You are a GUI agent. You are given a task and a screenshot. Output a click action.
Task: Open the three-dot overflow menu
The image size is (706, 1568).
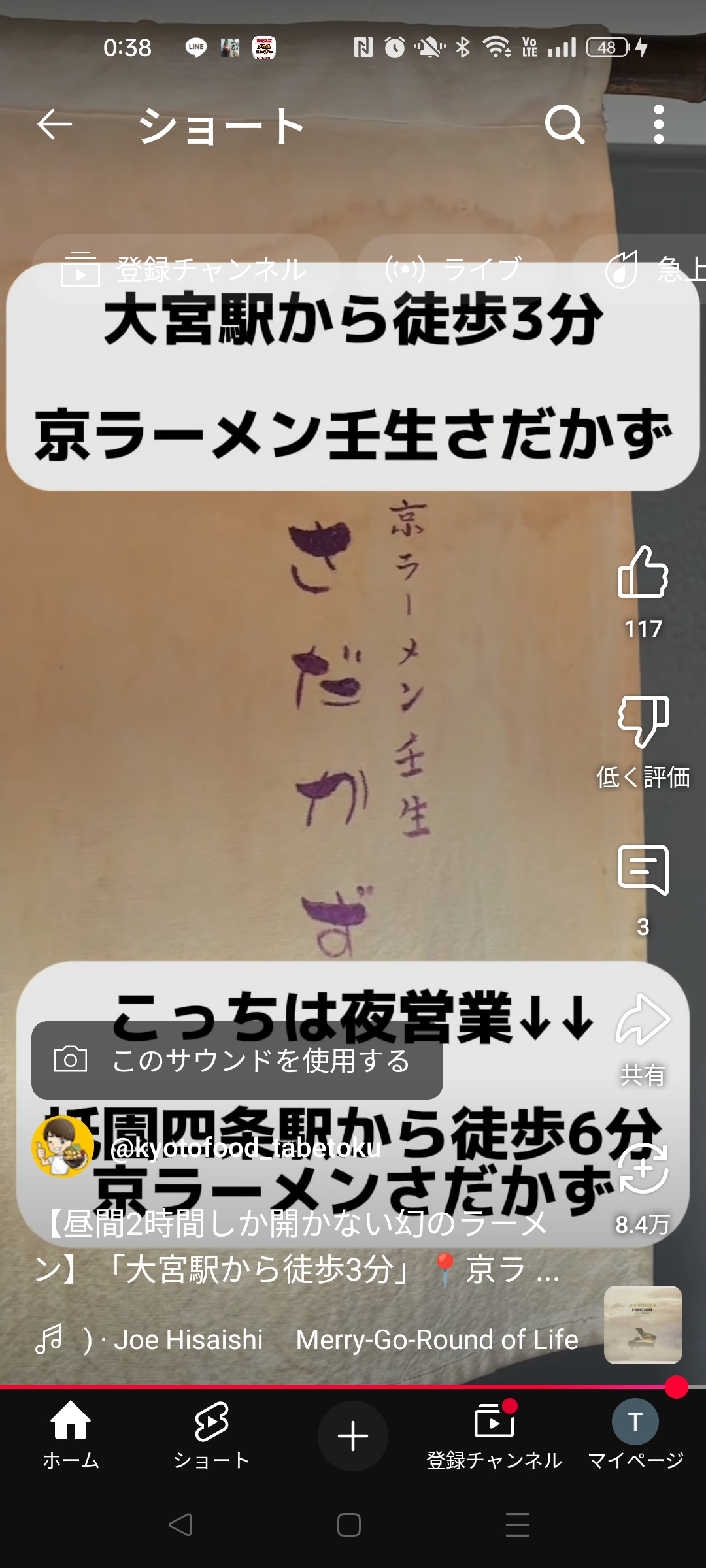(659, 124)
